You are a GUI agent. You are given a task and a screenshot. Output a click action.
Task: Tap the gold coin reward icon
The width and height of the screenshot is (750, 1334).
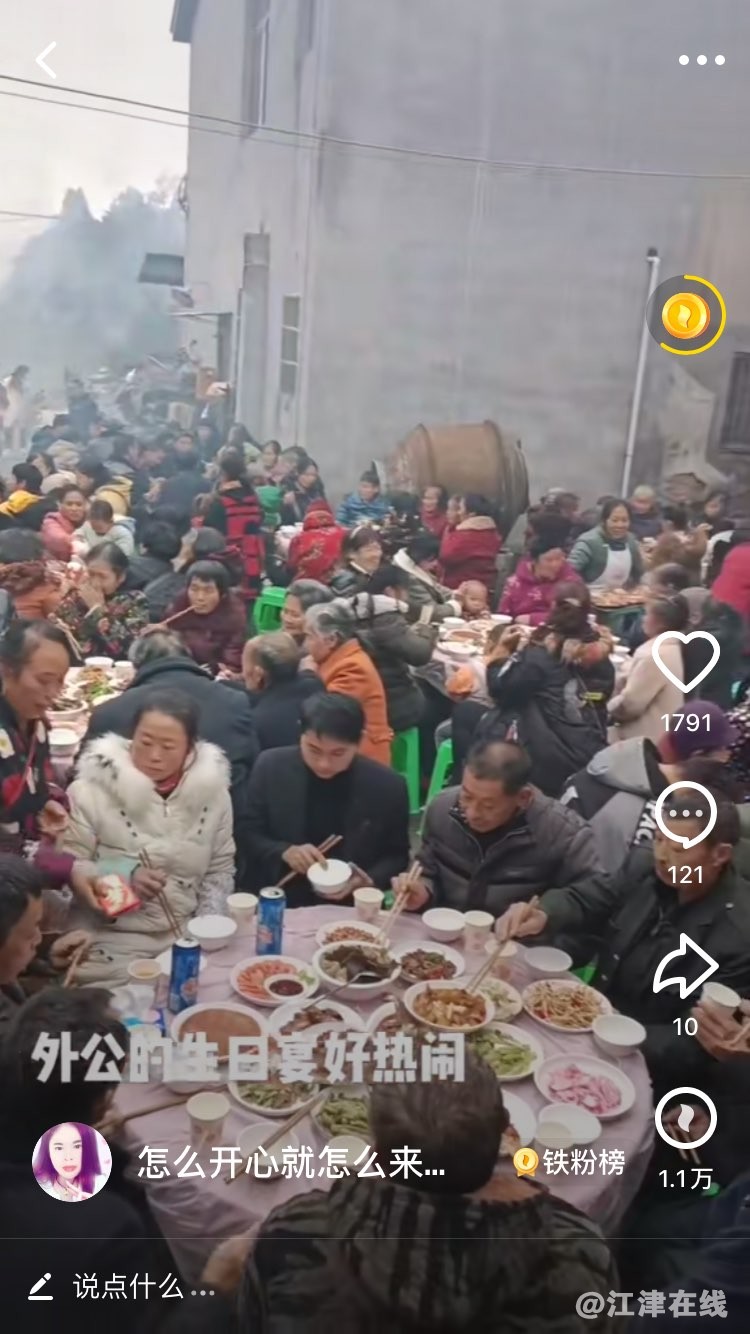coord(686,315)
